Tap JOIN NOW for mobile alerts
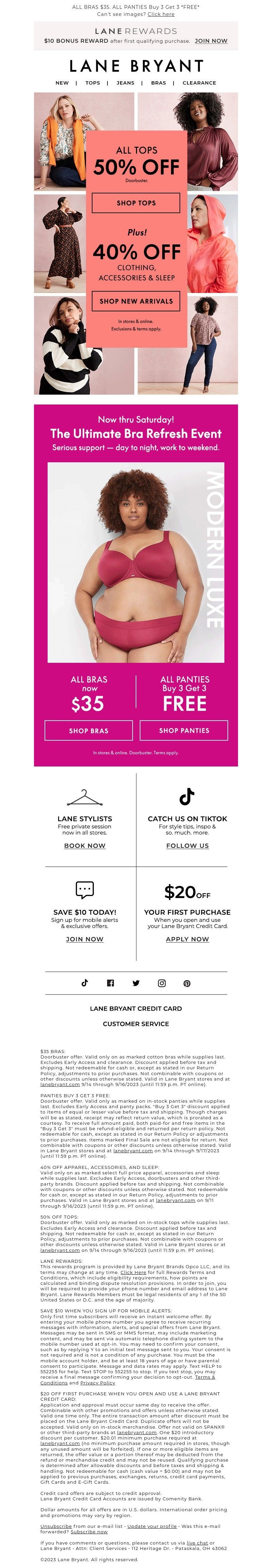 pyautogui.click(x=85, y=939)
